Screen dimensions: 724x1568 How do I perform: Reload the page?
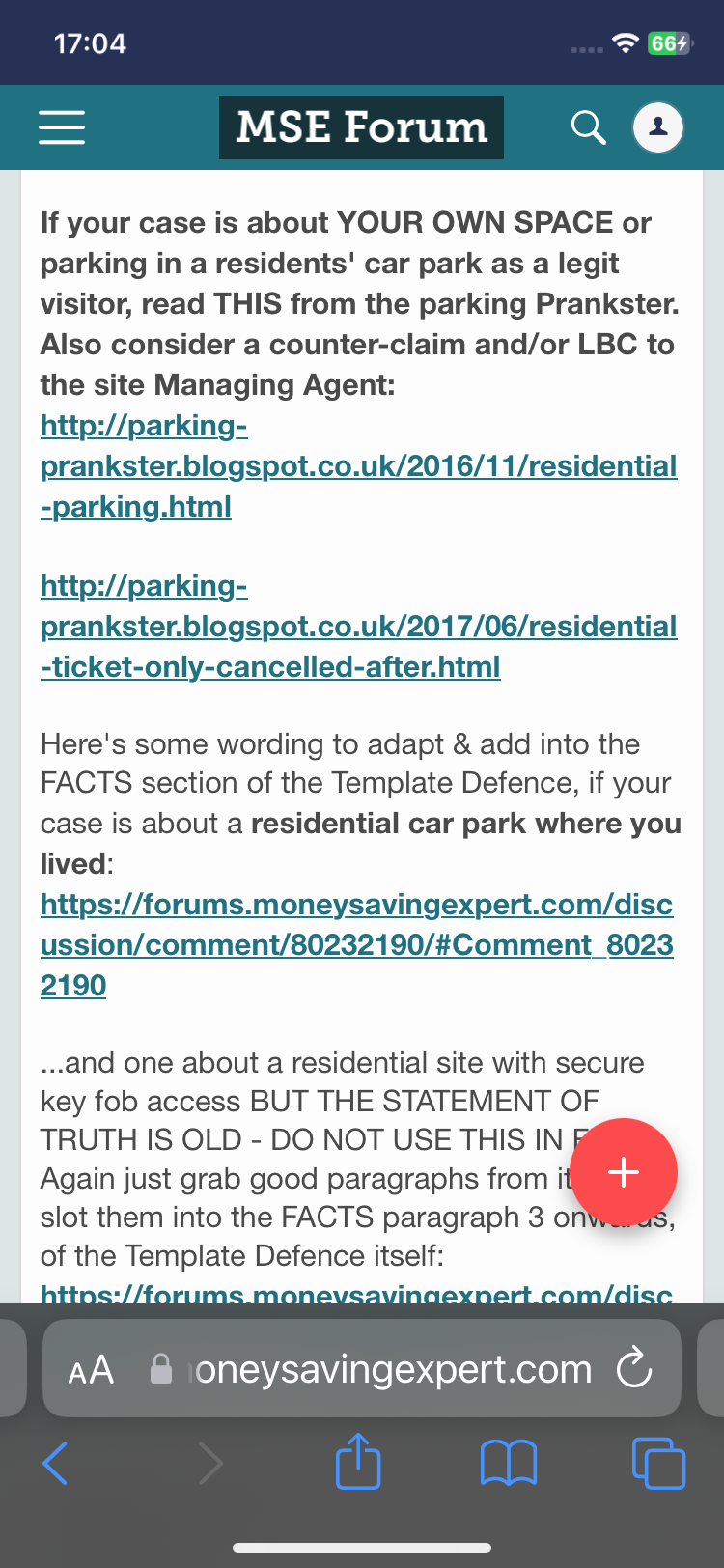634,1368
